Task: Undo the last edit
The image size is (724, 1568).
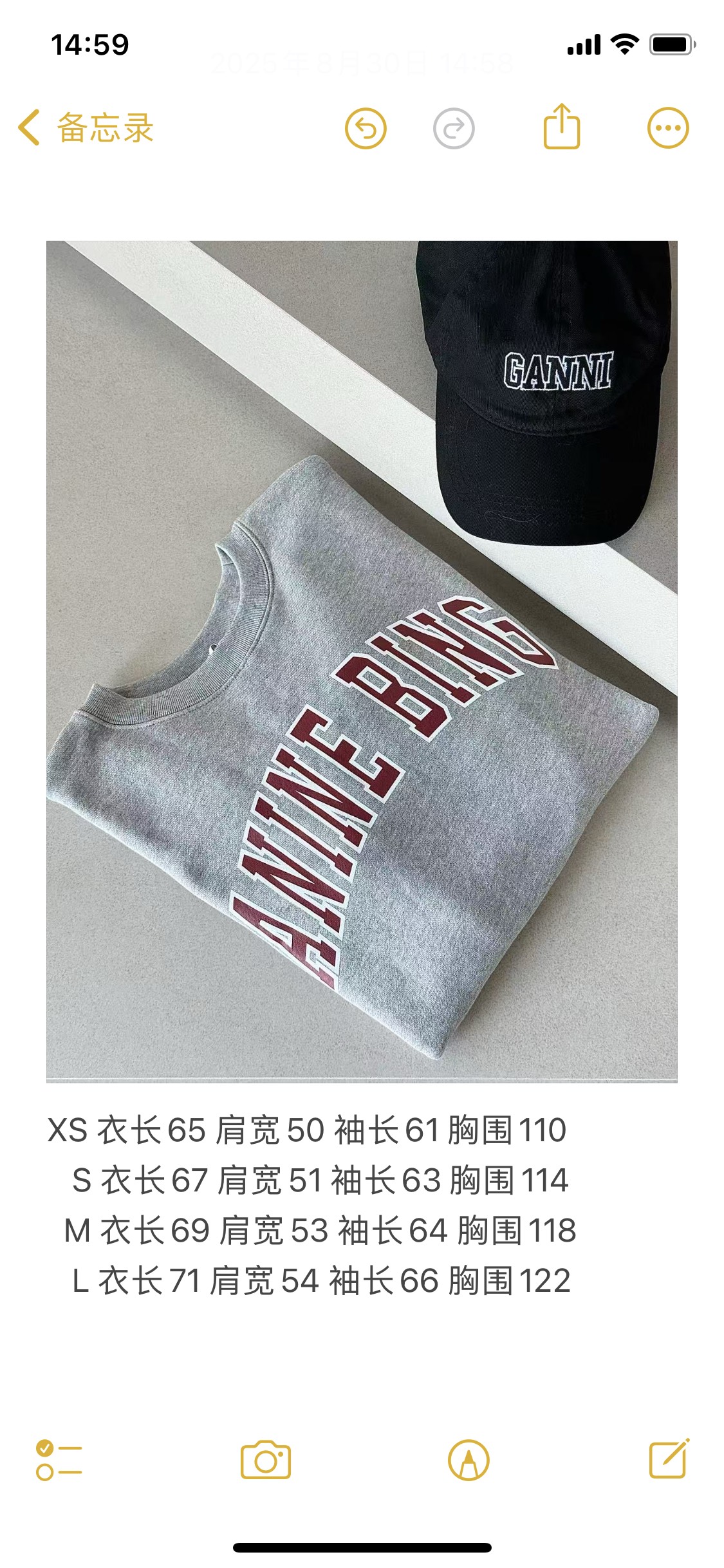Action: tap(366, 129)
